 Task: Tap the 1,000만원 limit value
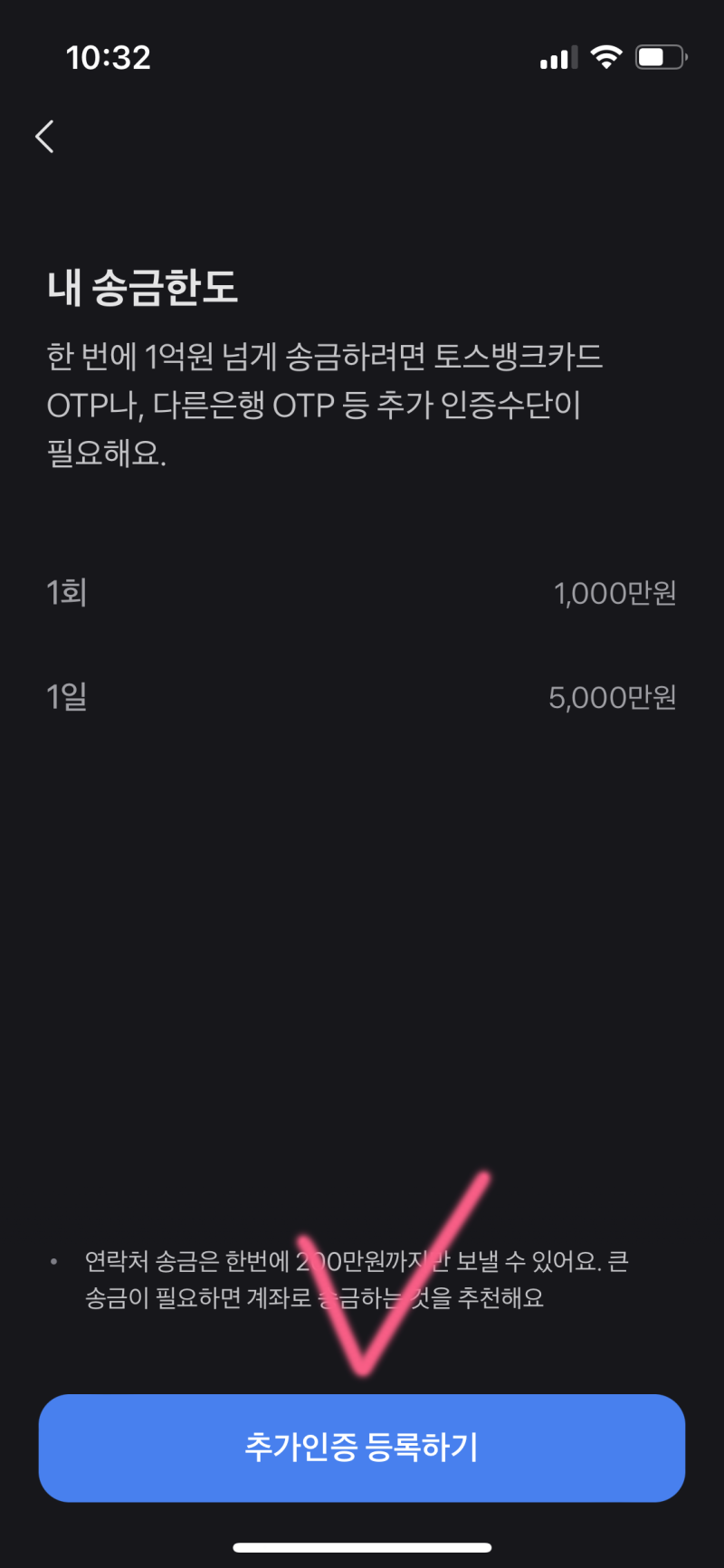click(x=614, y=592)
